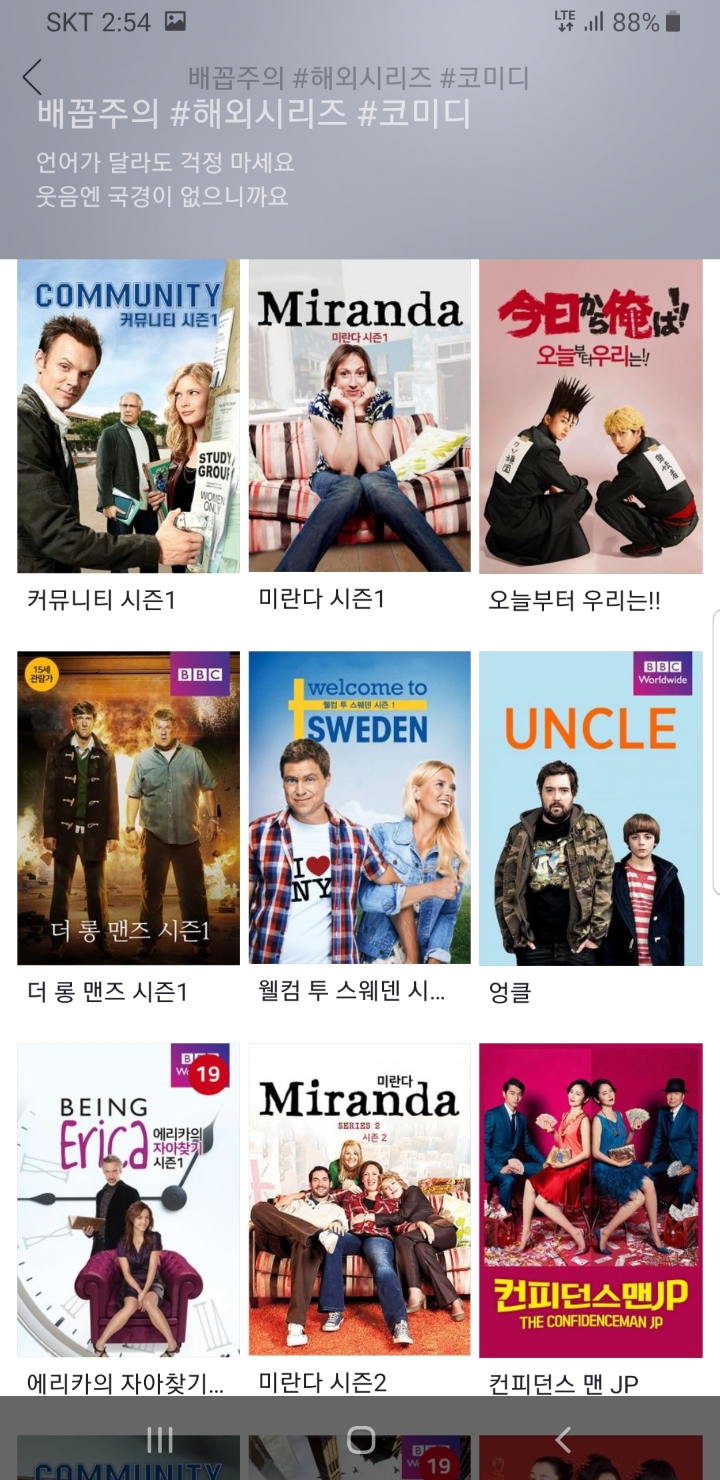Screen dimensions: 720x1480
Task: Select 미란다 시즌2 series
Action: click(359, 1200)
